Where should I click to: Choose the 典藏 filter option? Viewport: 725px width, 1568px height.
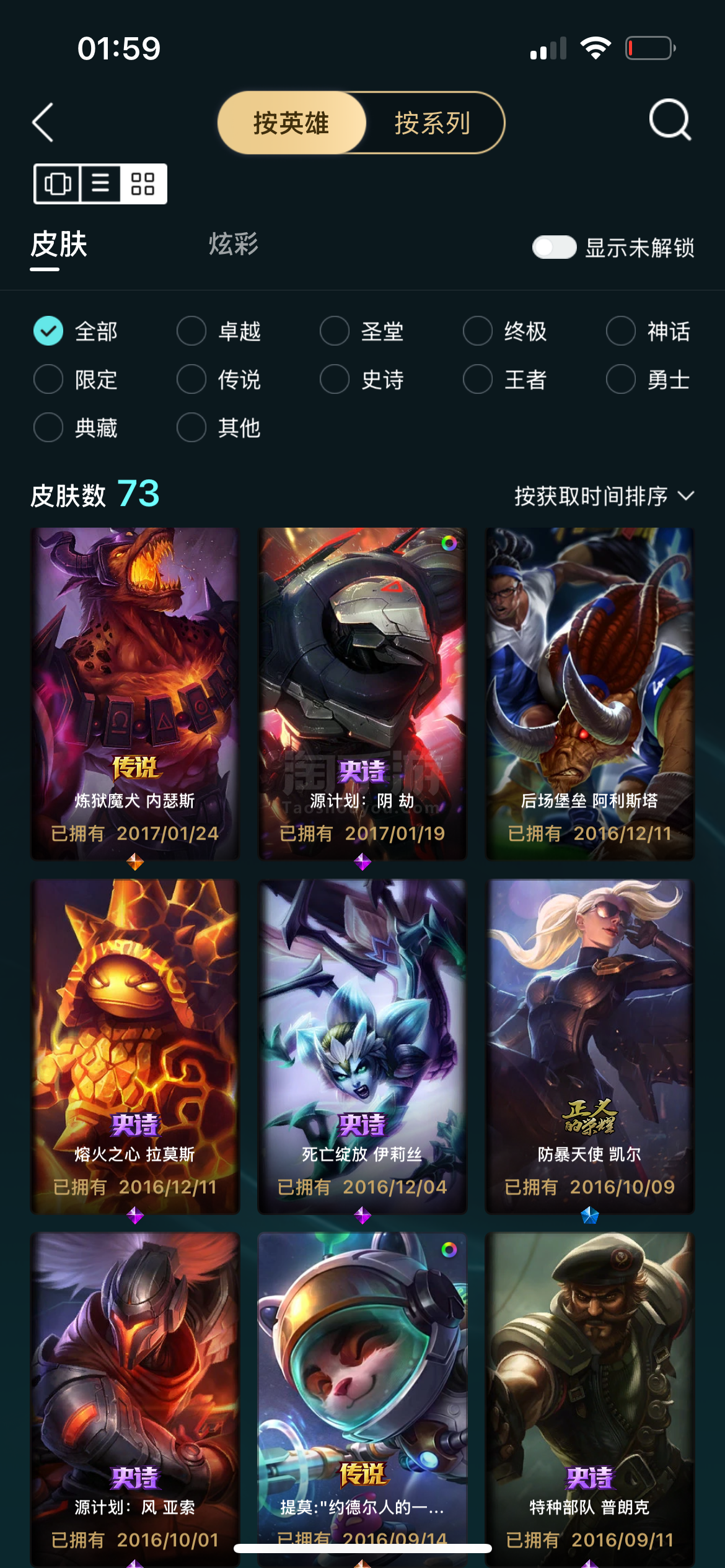[x=76, y=428]
